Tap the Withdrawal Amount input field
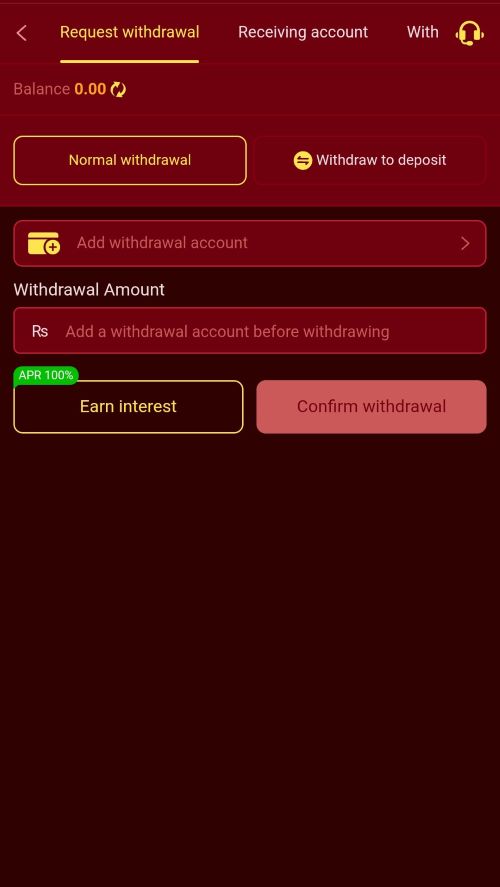 coord(250,331)
